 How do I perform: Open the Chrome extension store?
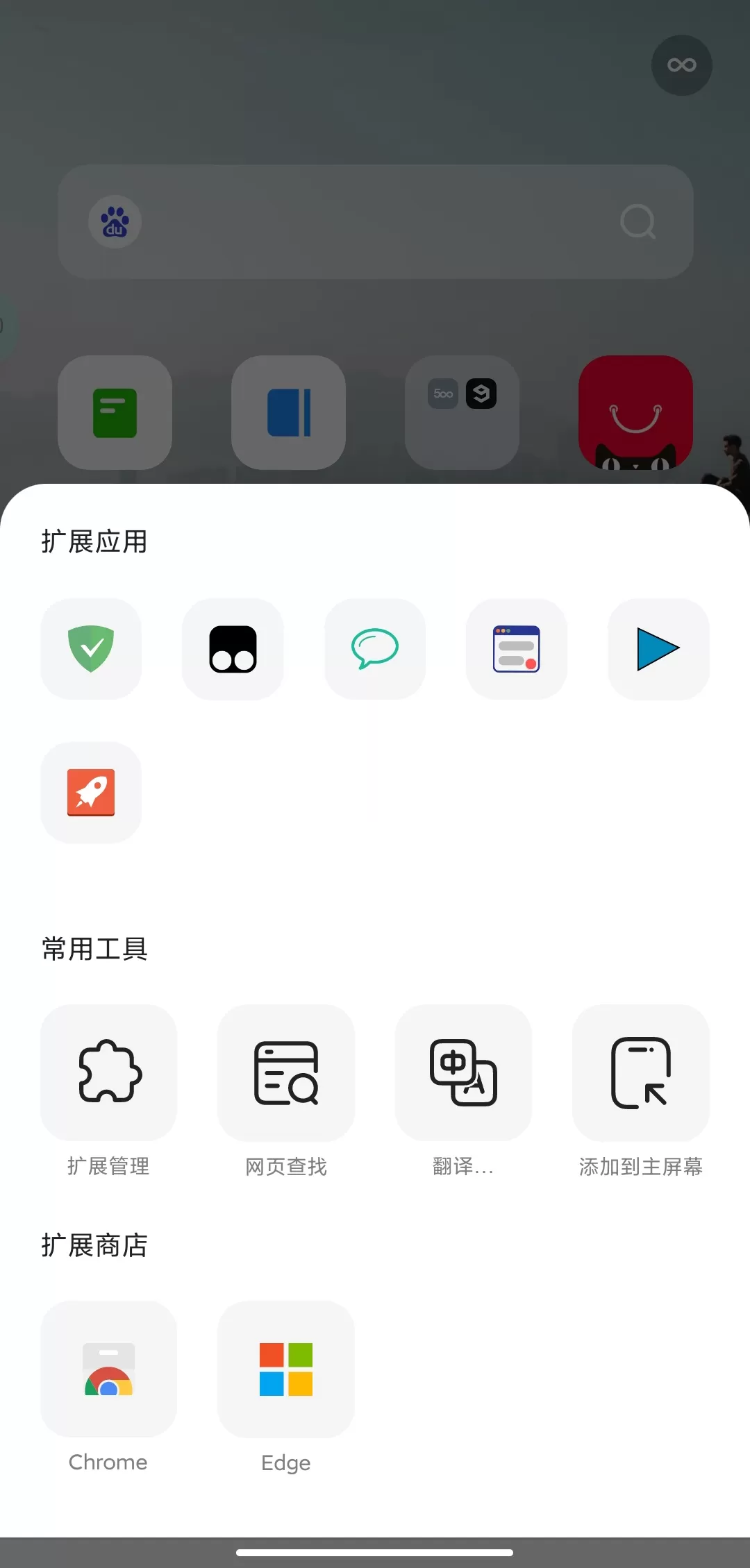108,1369
